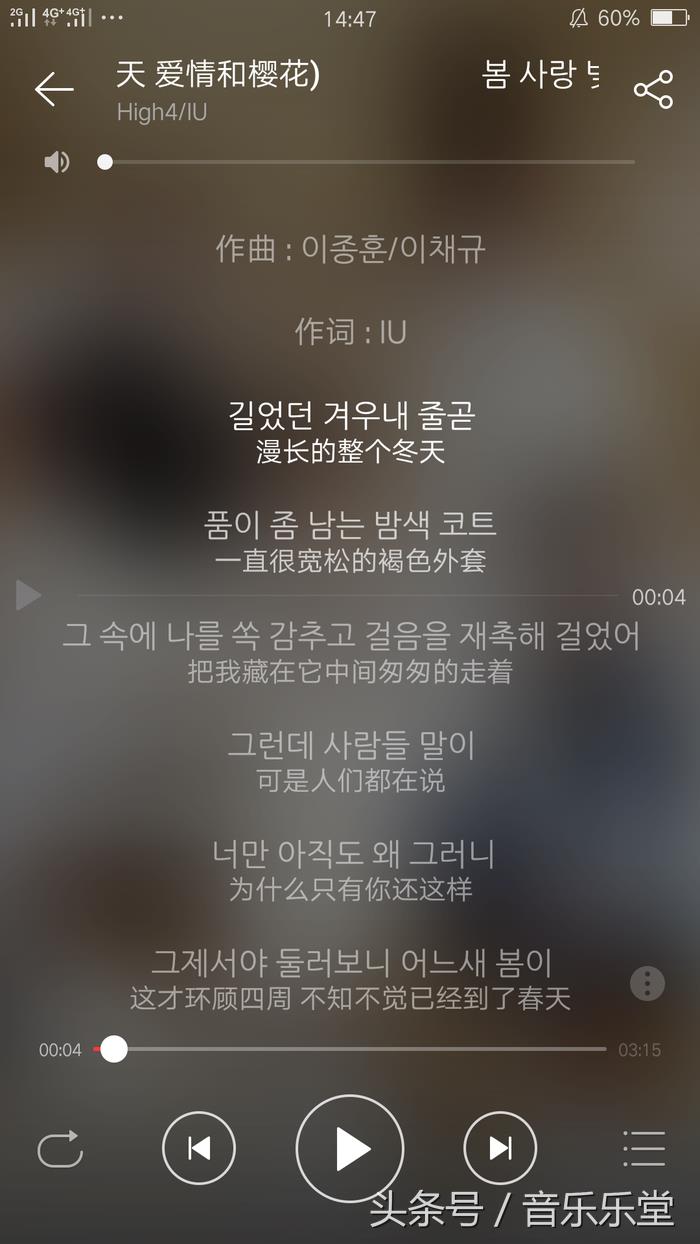Play from the 00:04 lyric line
This screenshot has height=1244, width=700.
[28, 596]
